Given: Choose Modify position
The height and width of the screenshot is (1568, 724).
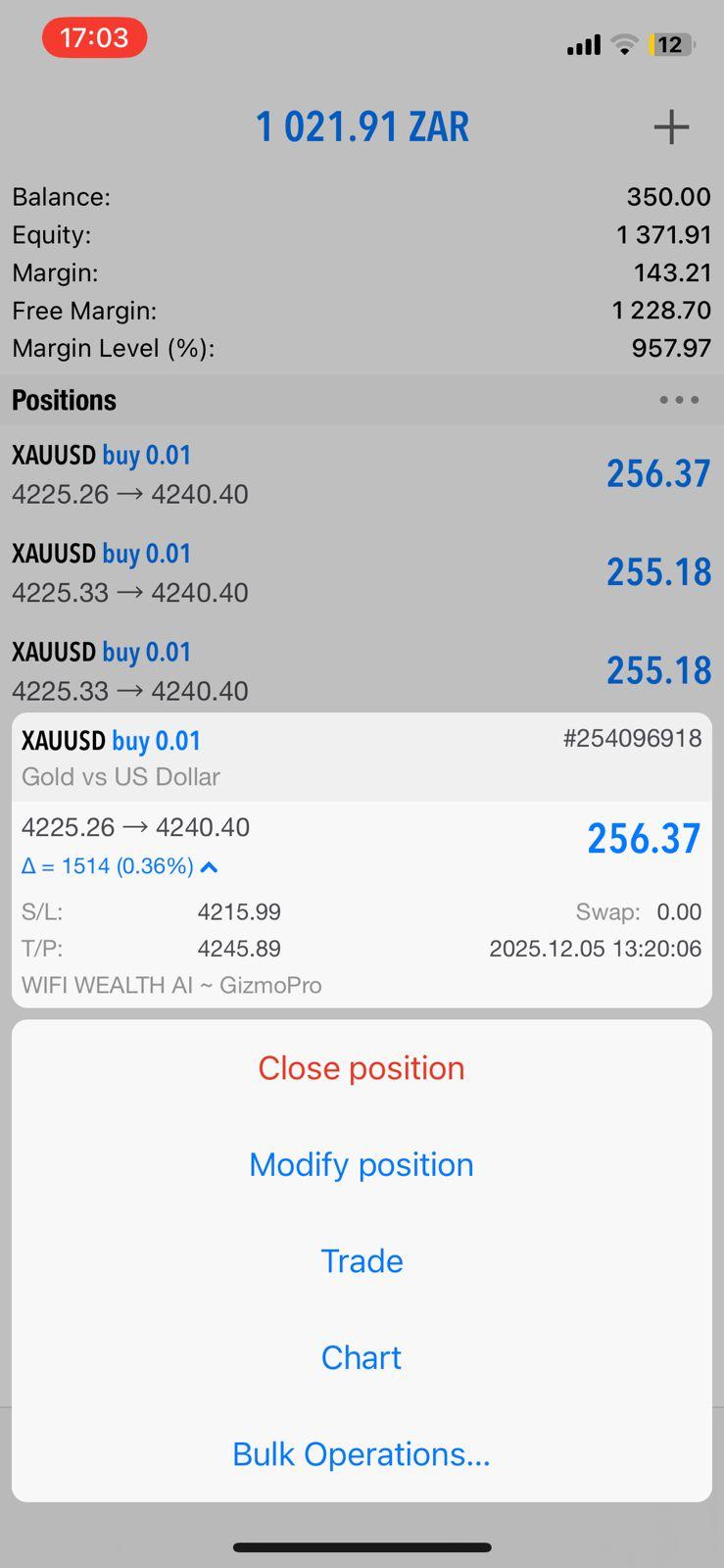Looking at the screenshot, I should pyautogui.click(x=362, y=1164).
